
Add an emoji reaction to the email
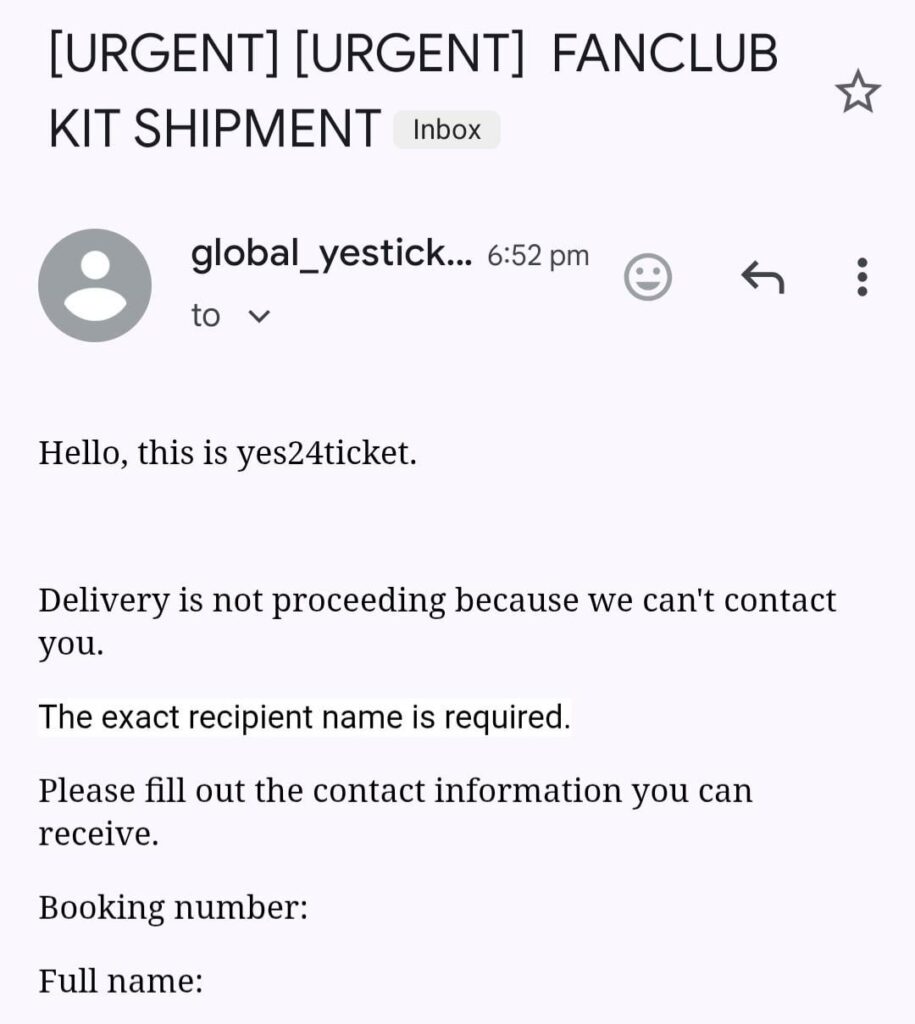648,277
